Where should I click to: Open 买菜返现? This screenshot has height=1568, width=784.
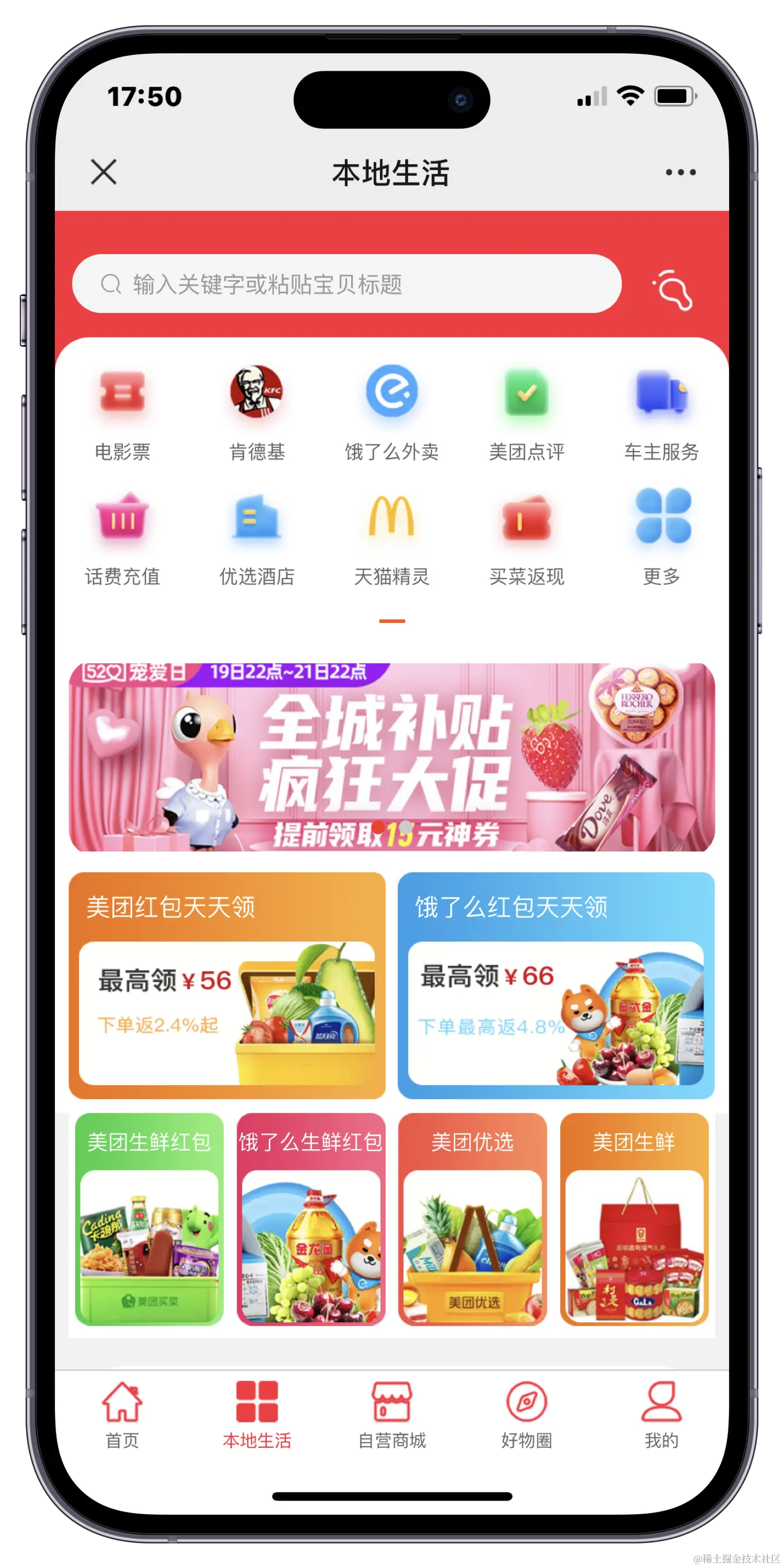pos(526,538)
